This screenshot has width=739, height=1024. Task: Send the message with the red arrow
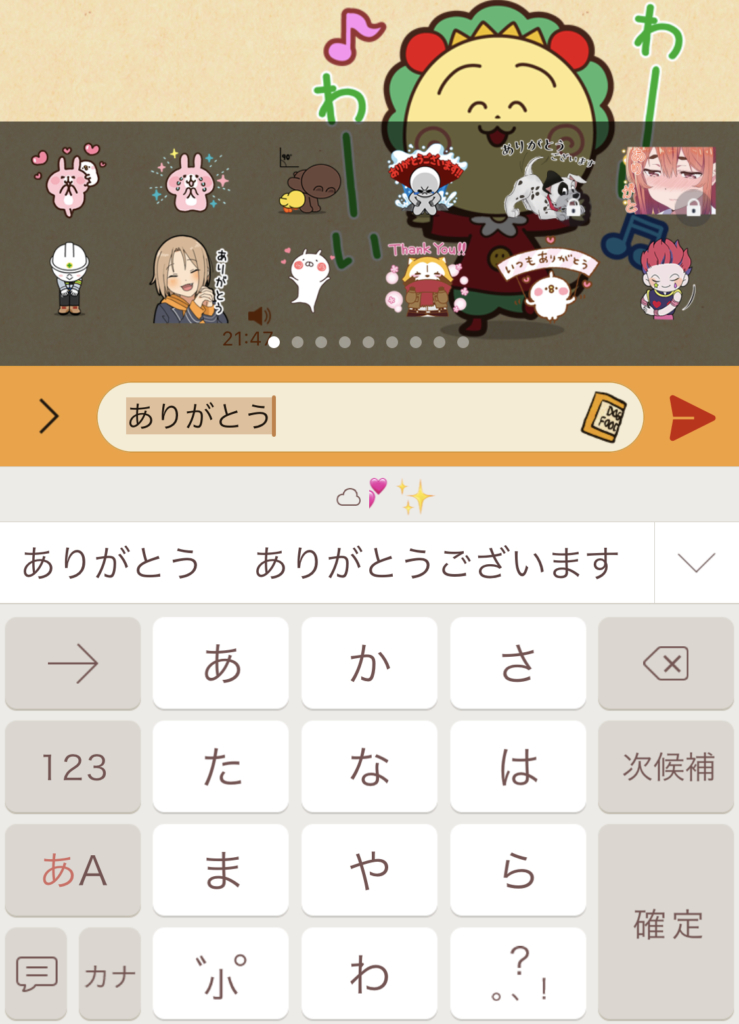pos(692,417)
